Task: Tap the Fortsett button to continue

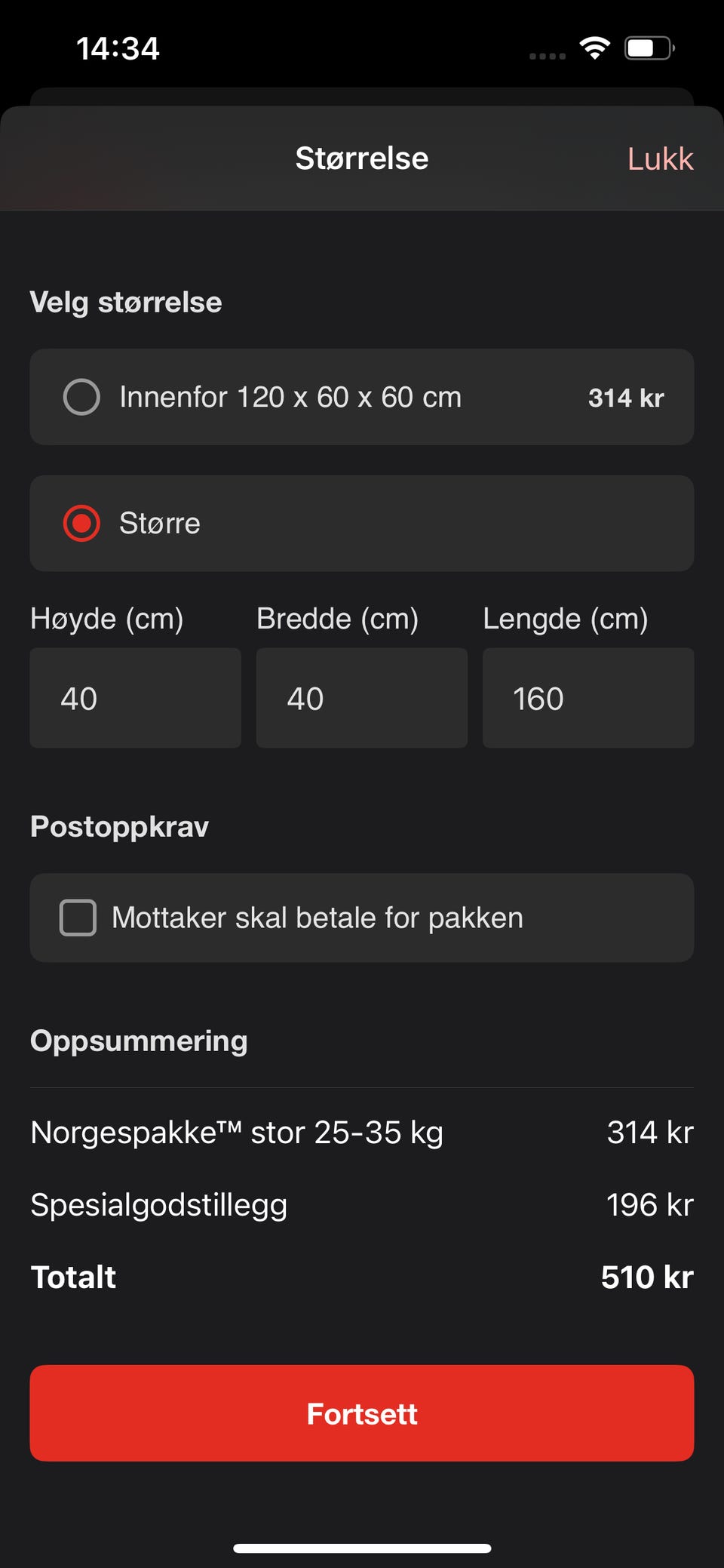Action: pos(362,1413)
